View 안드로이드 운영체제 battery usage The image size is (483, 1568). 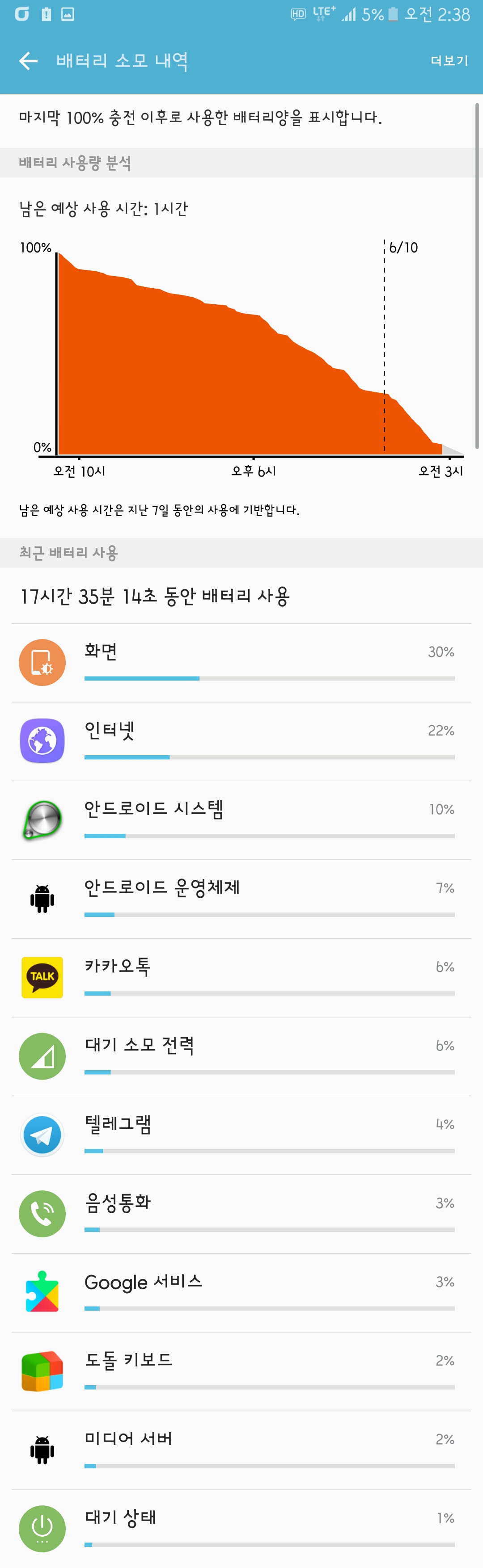(241, 899)
